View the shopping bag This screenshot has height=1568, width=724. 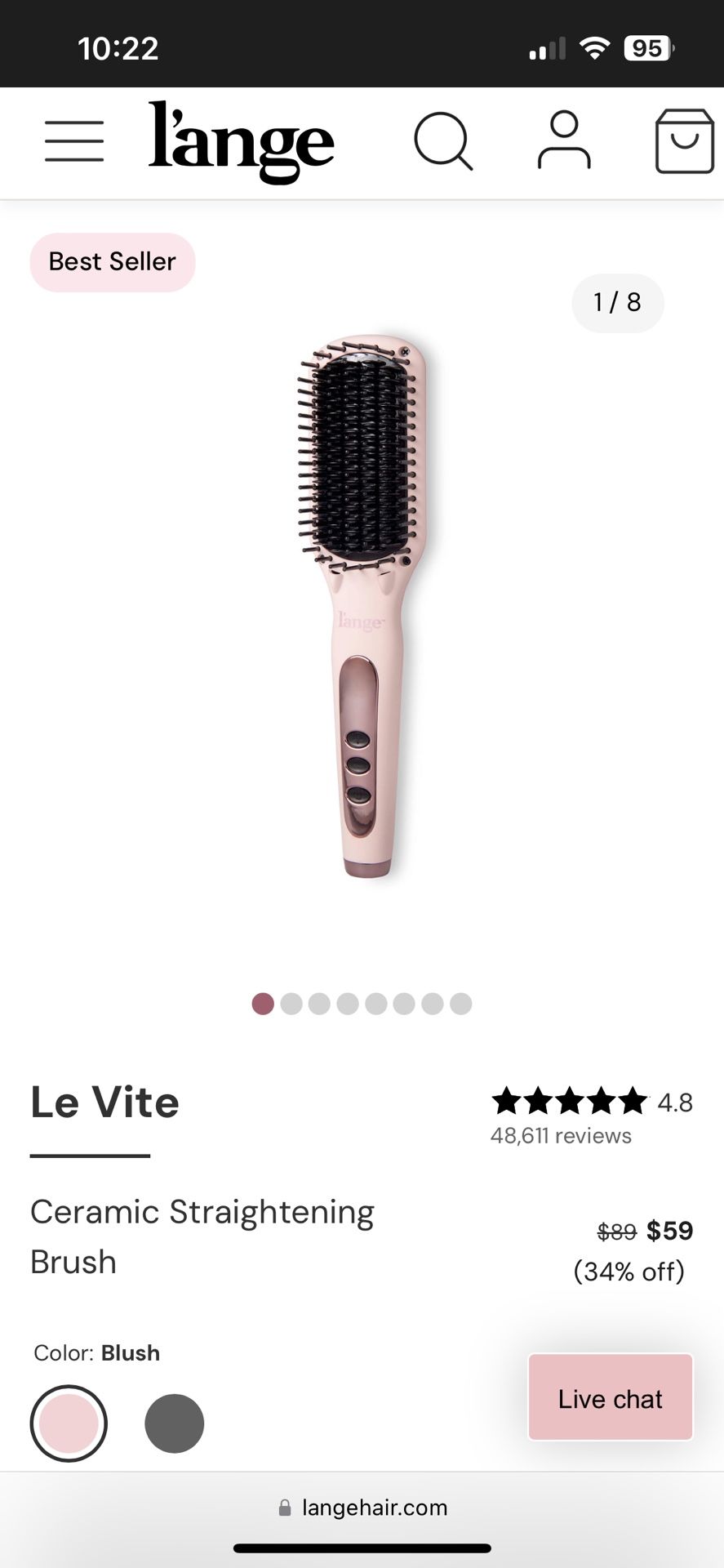[x=684, y=141]
